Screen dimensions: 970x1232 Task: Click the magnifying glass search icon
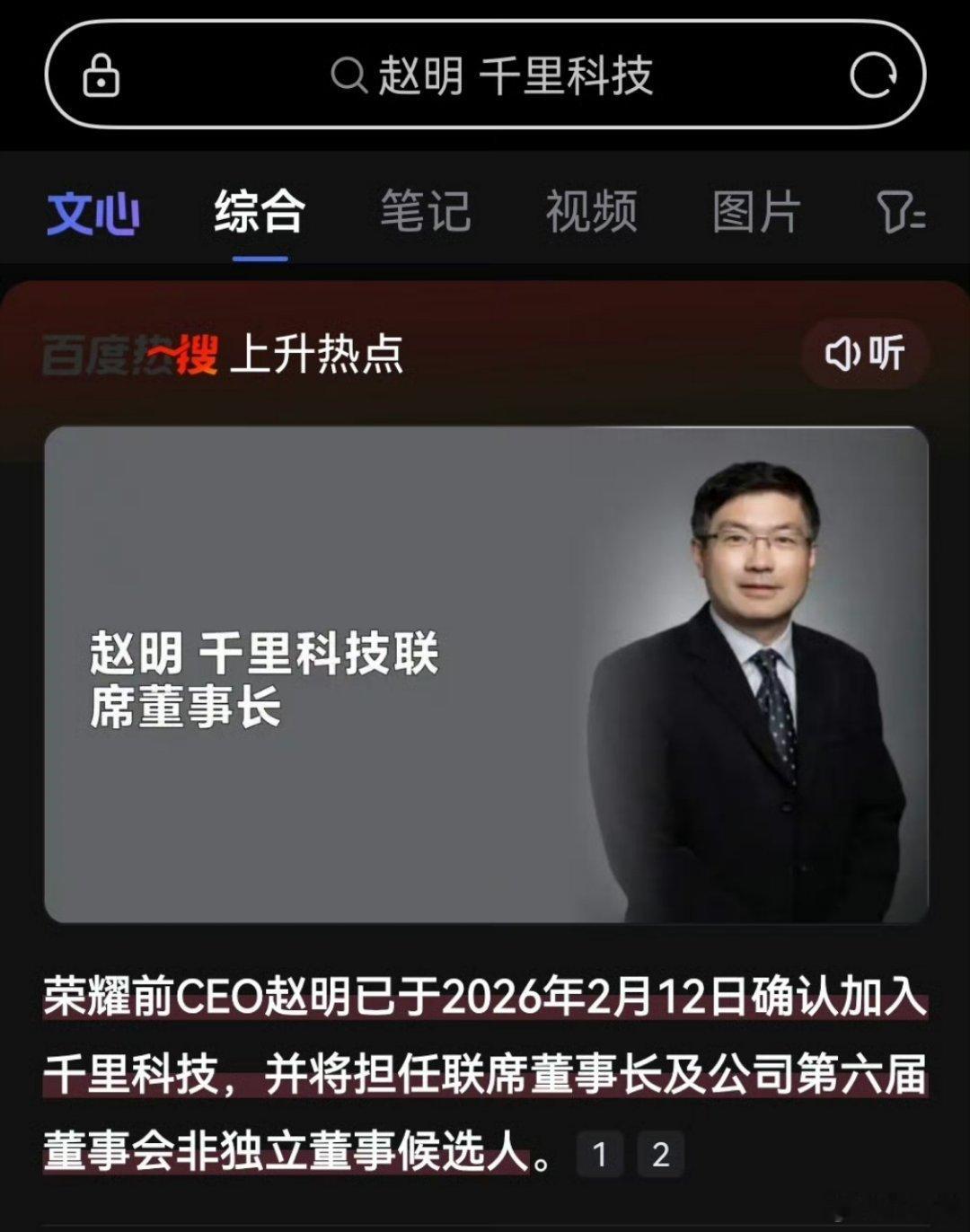coord(346,77)
